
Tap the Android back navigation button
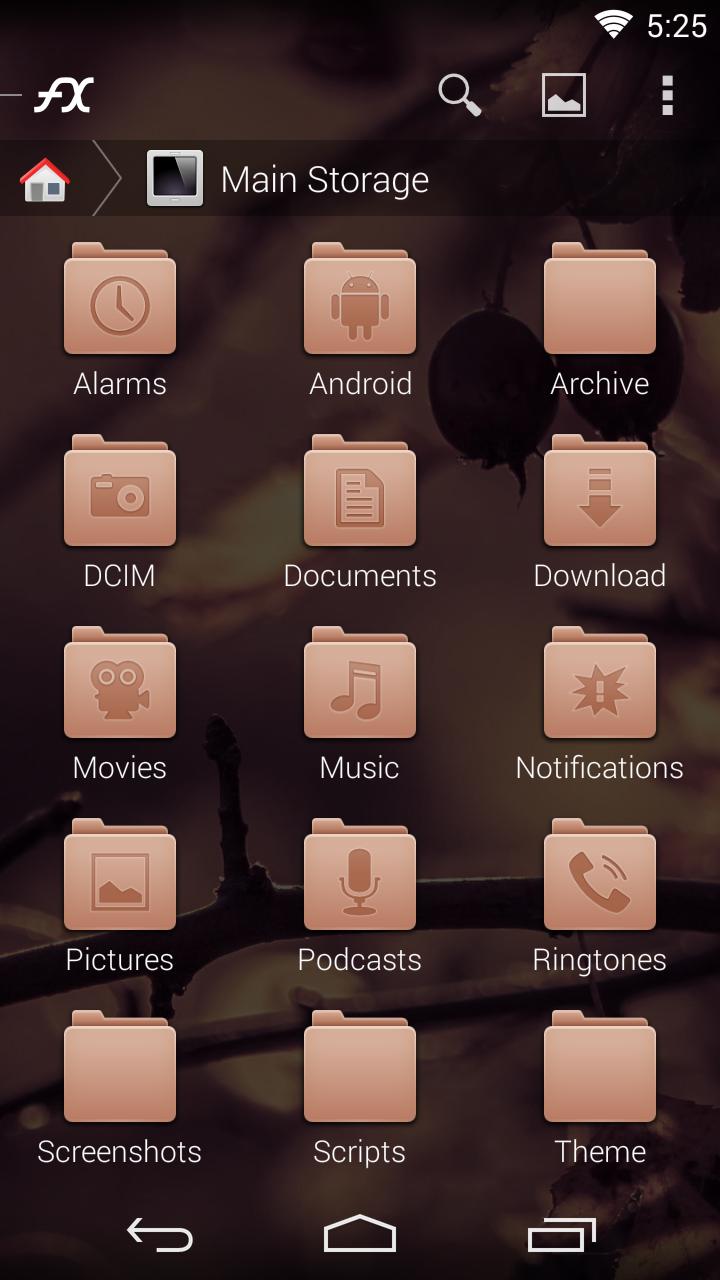pos(160,1236)
